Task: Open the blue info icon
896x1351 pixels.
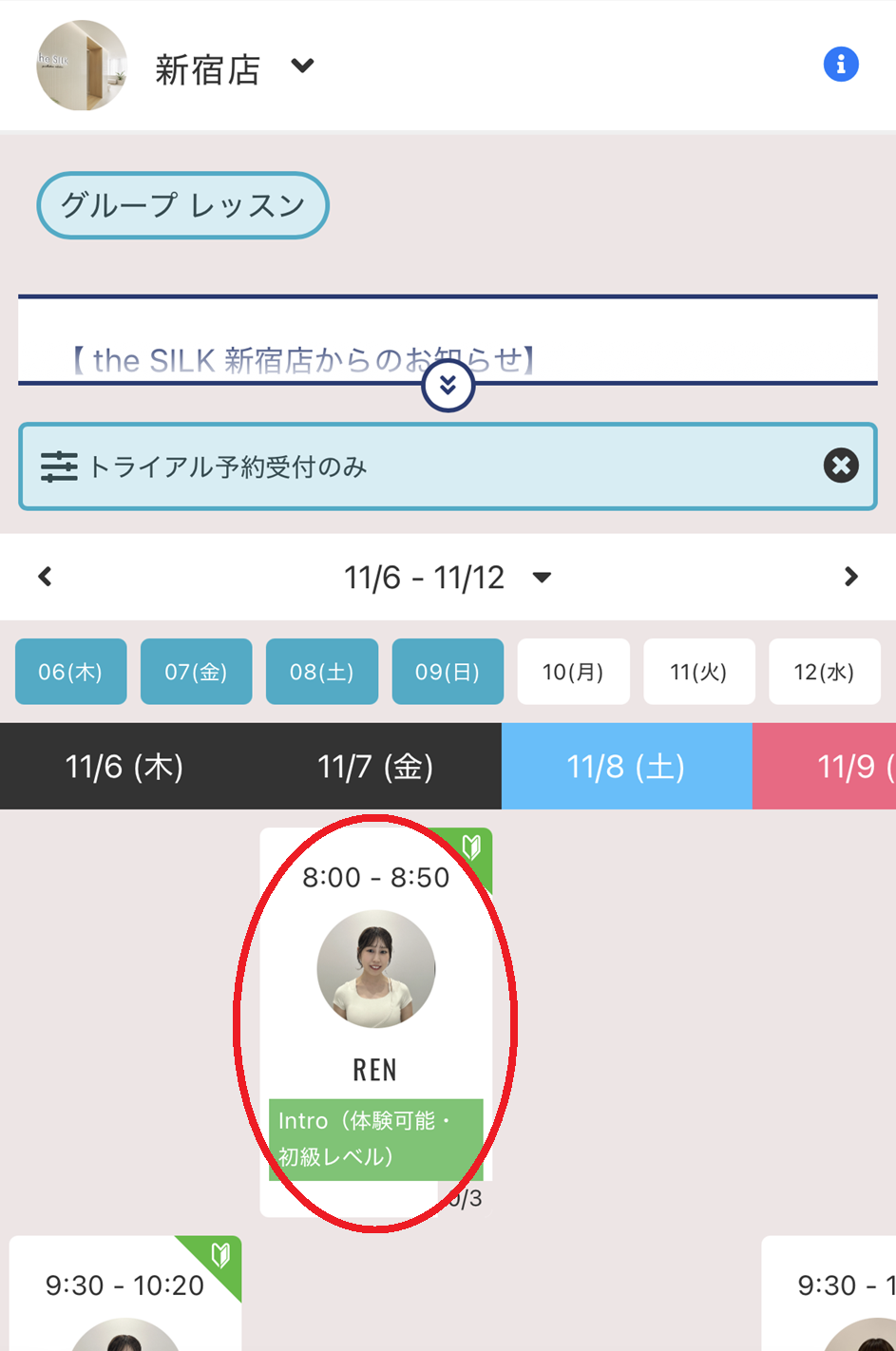Action: click(x=840, y=65)
